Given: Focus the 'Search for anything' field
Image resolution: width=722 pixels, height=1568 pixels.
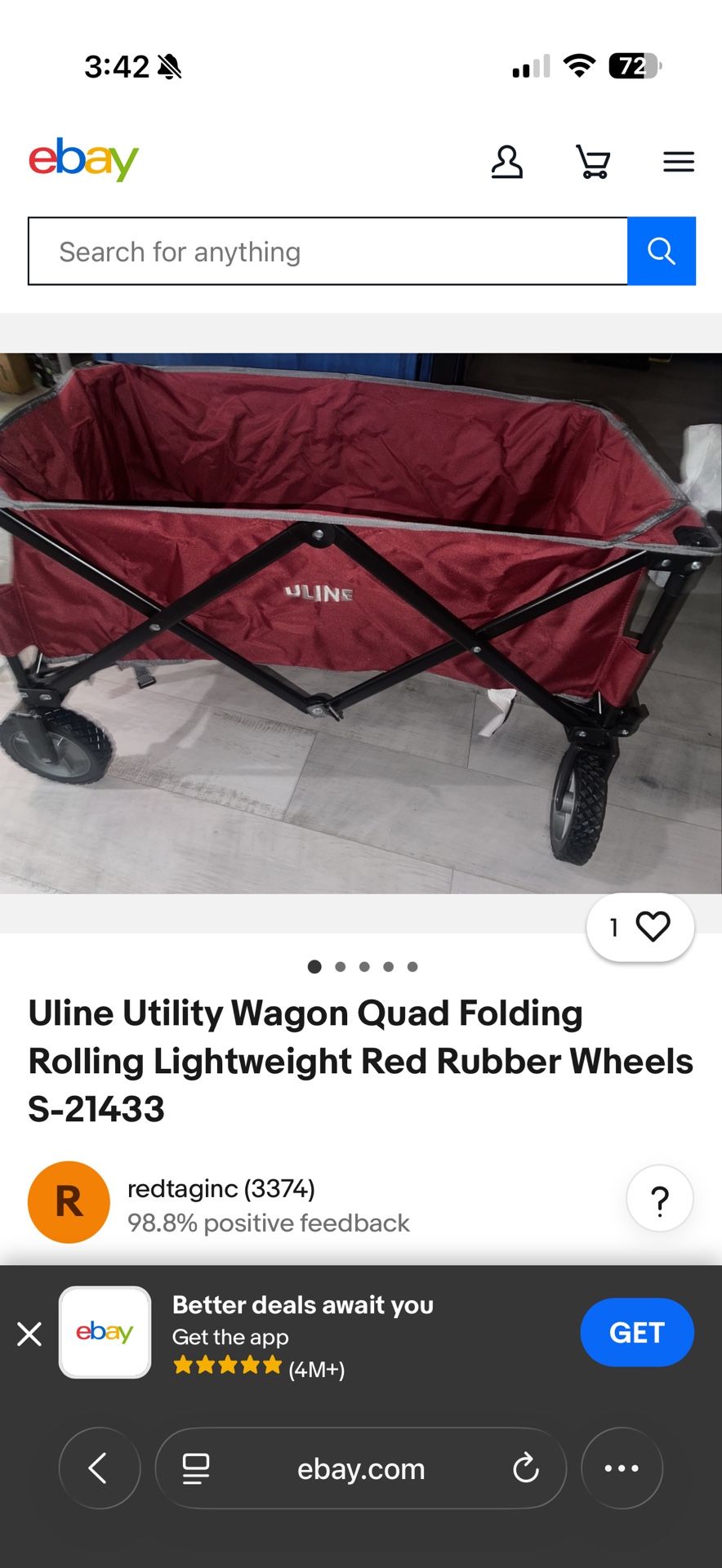Looking at the screenshot, I should tap(327, 252).
